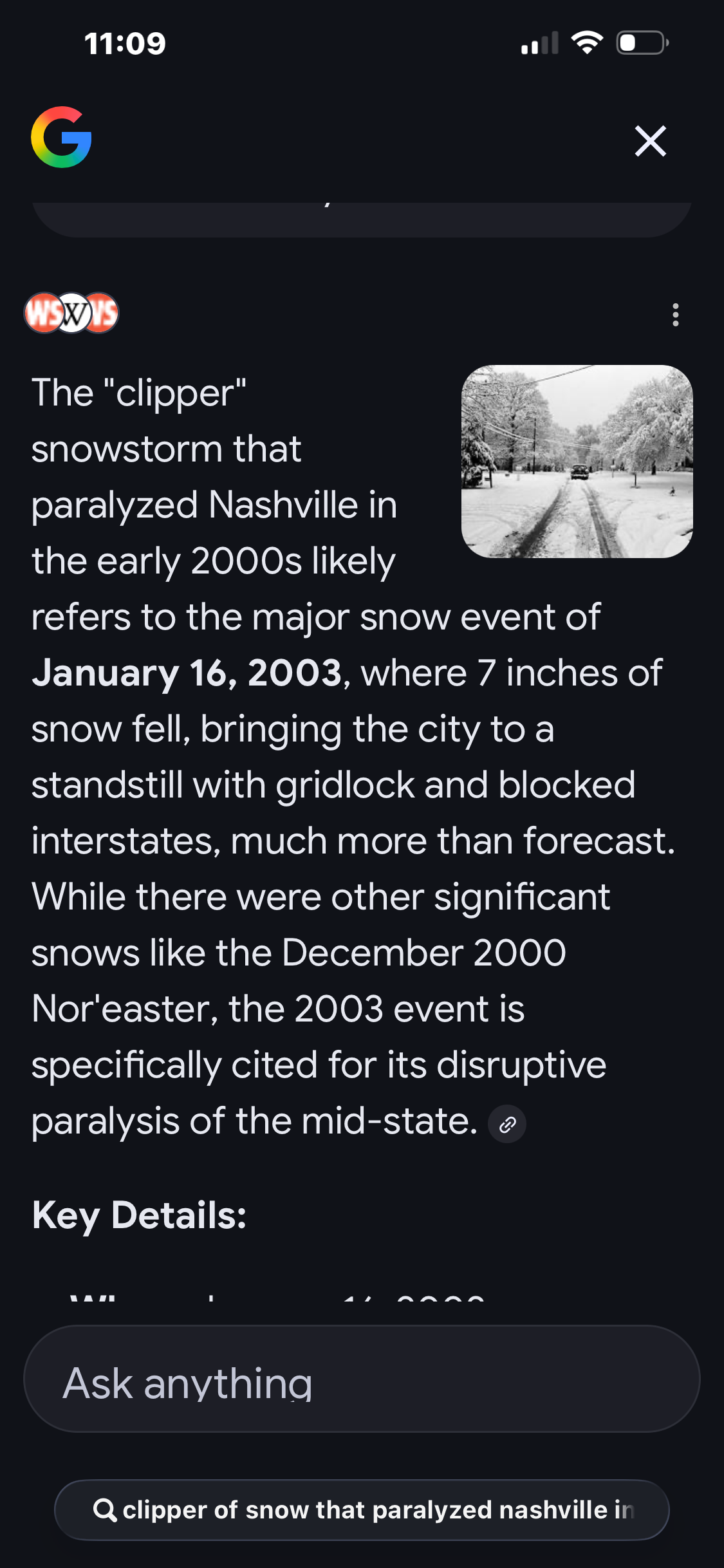Tap the Google logo
This screenshot has height=1568, width=724.
click(x=61, y=137)
